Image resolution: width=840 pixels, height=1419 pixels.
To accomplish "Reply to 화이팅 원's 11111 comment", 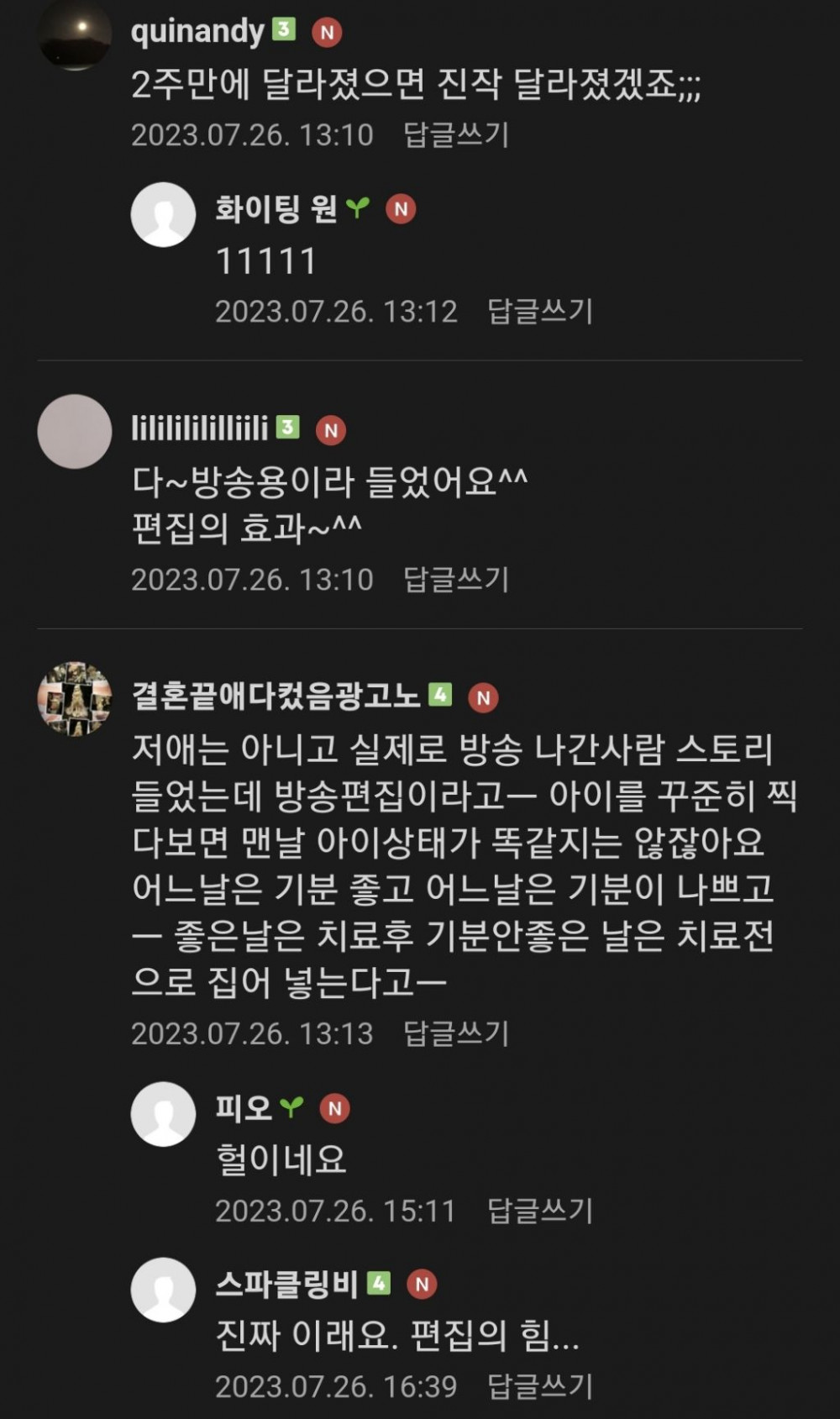I will (x=540, y=312).
